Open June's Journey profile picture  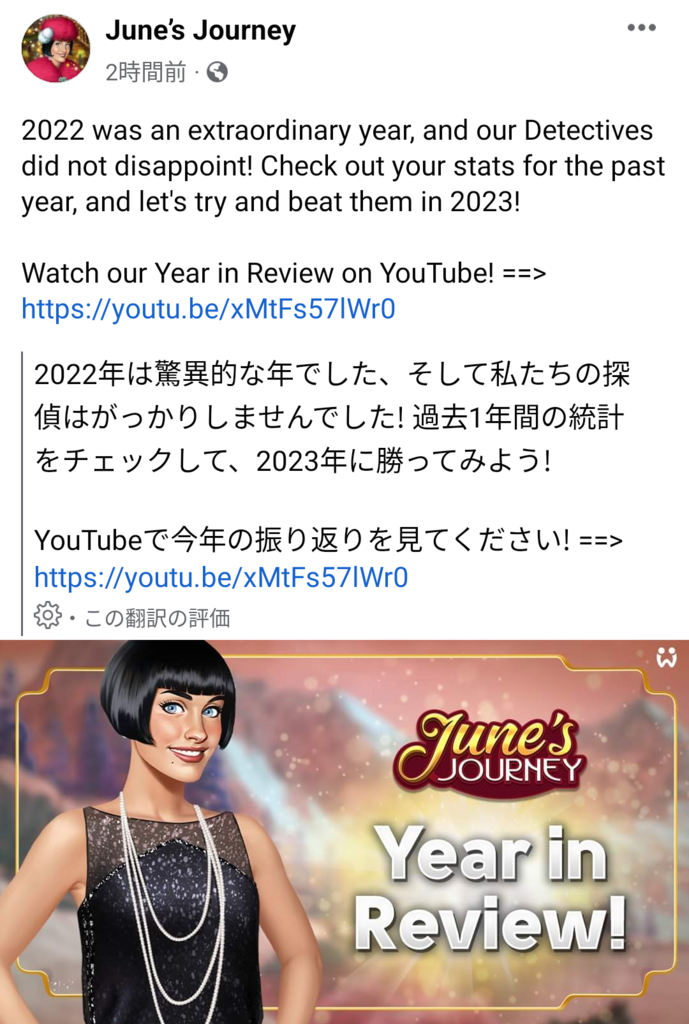pos(56,49)
